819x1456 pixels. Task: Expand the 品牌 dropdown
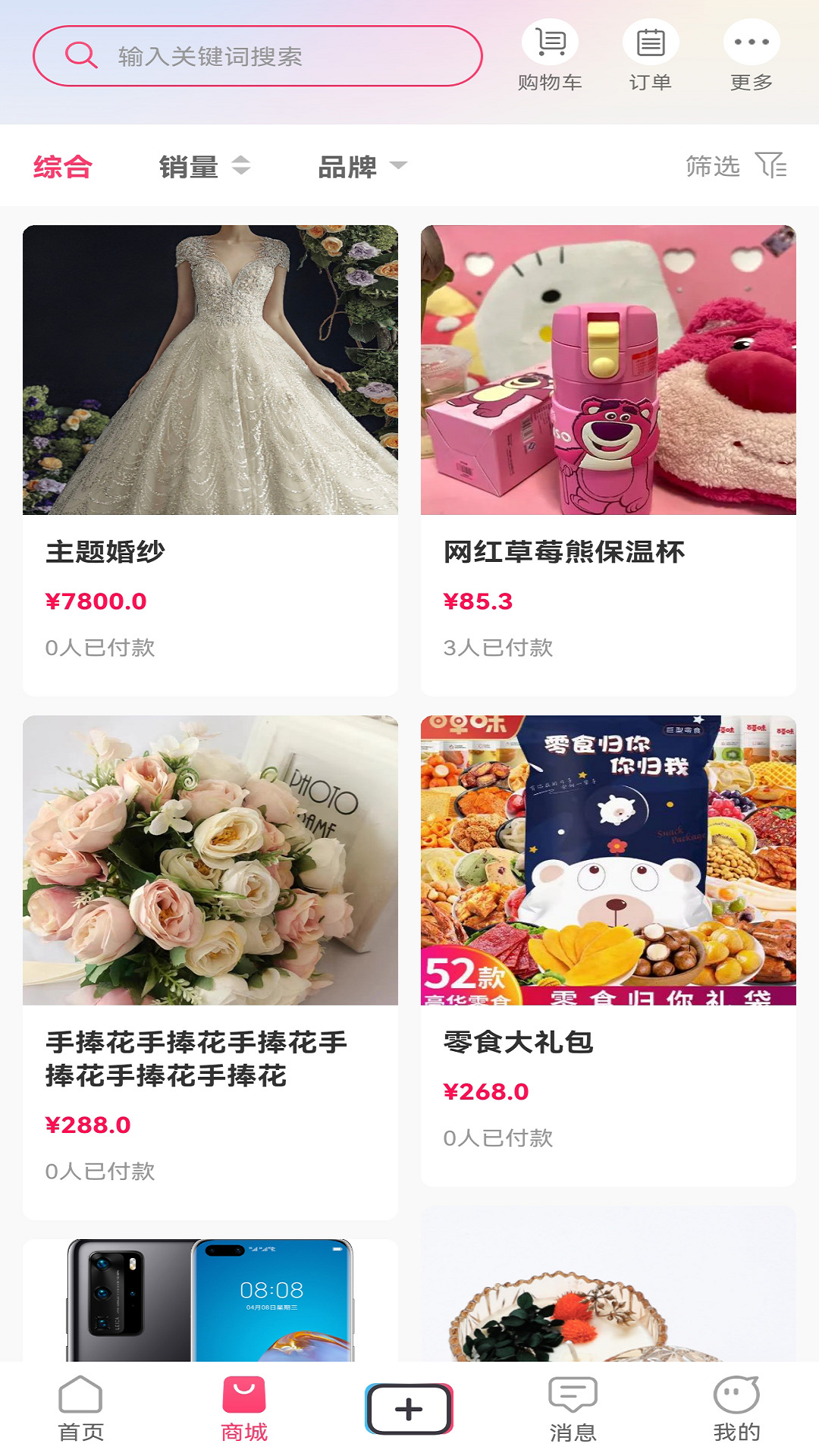[362, 166]
